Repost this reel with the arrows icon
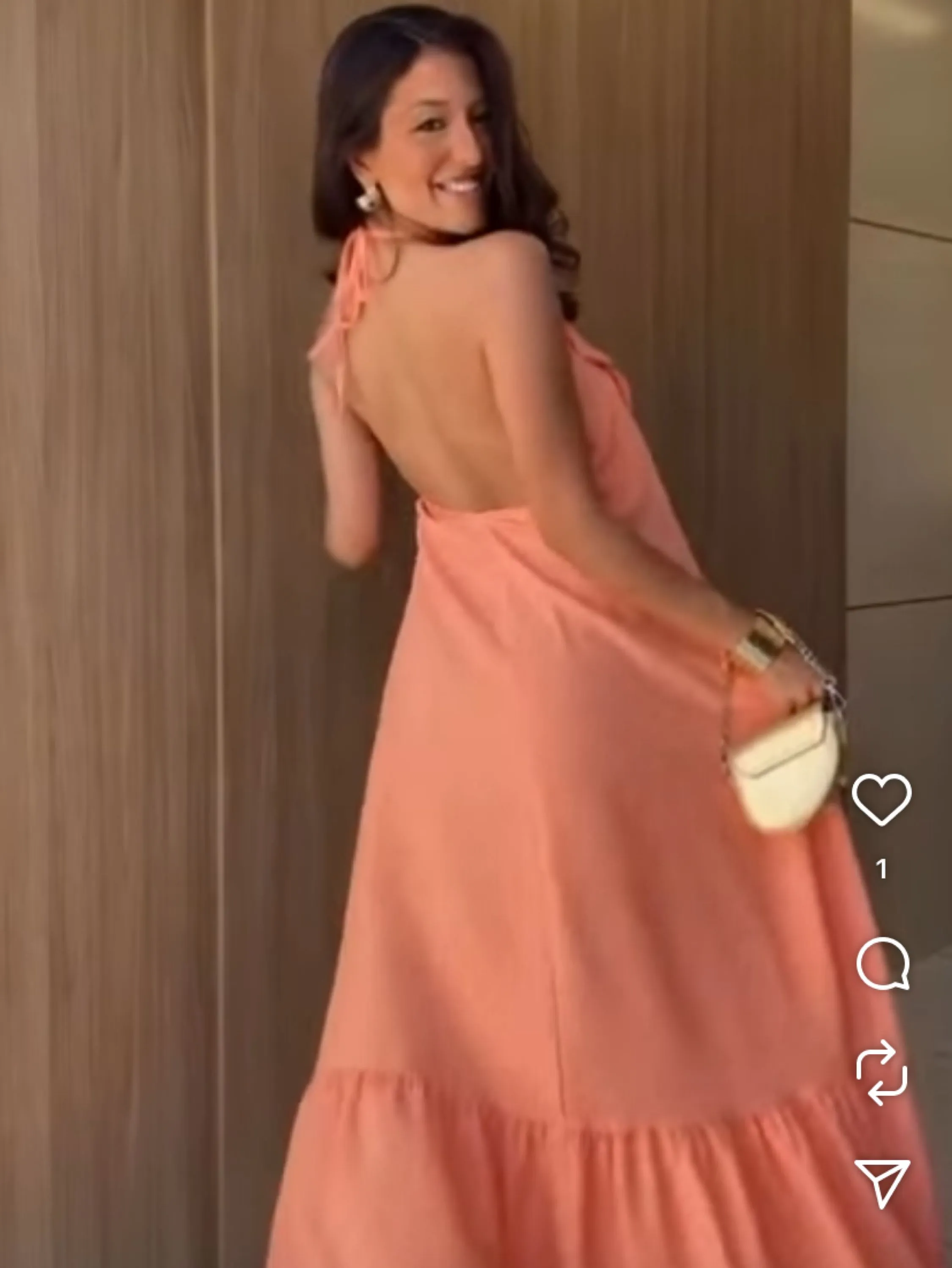 pos(882,1072)
